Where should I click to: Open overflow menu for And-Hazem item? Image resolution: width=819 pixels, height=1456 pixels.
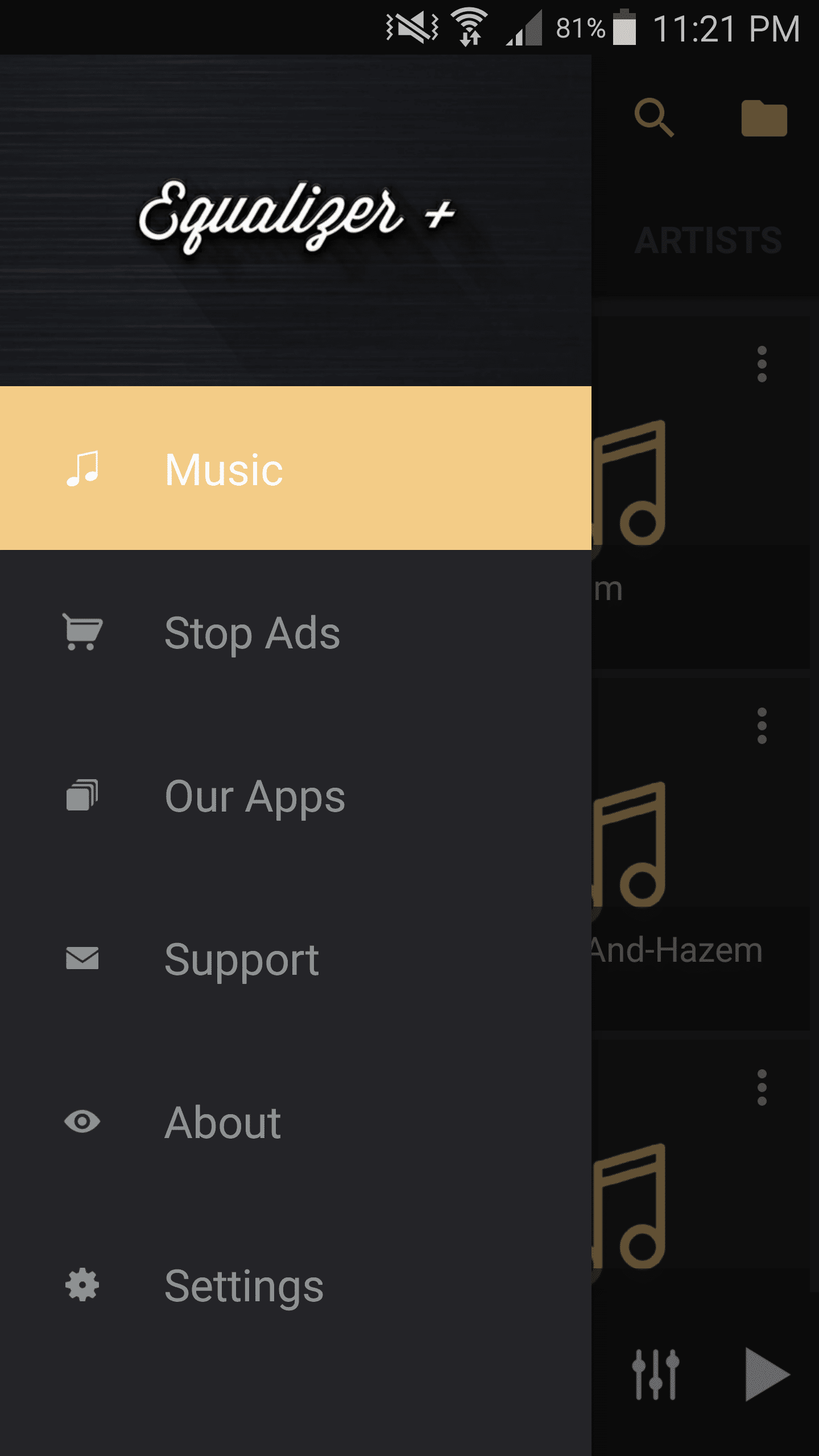(x=762, y=726)
